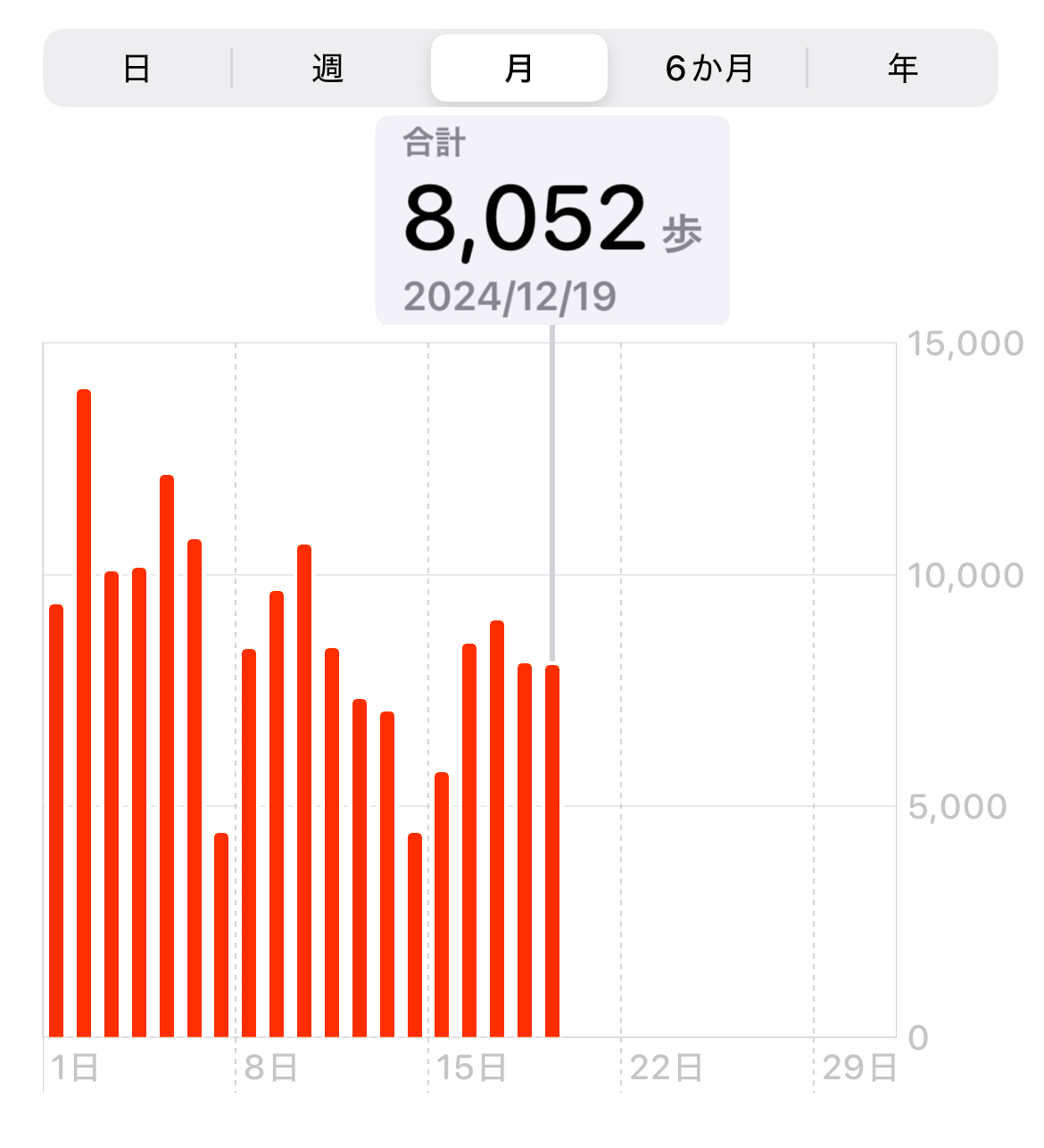The image size is (1044, 1148).
Task: Switch to the 6か月 view
Action: pos(709,68)
